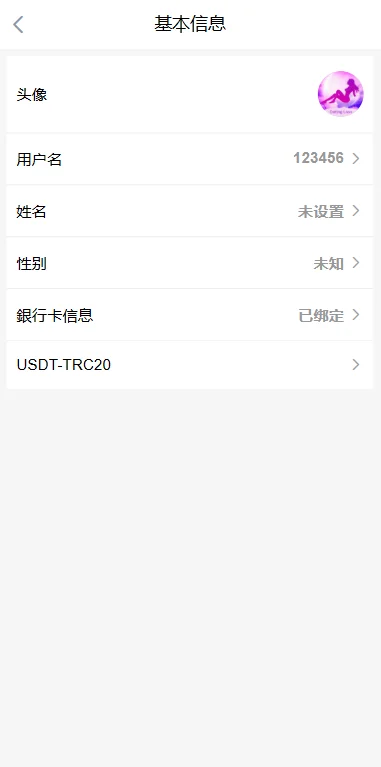This screenshot has height=767, width=381.
Task: Open the USDT-TRC20 row
Action: (189, 365)
